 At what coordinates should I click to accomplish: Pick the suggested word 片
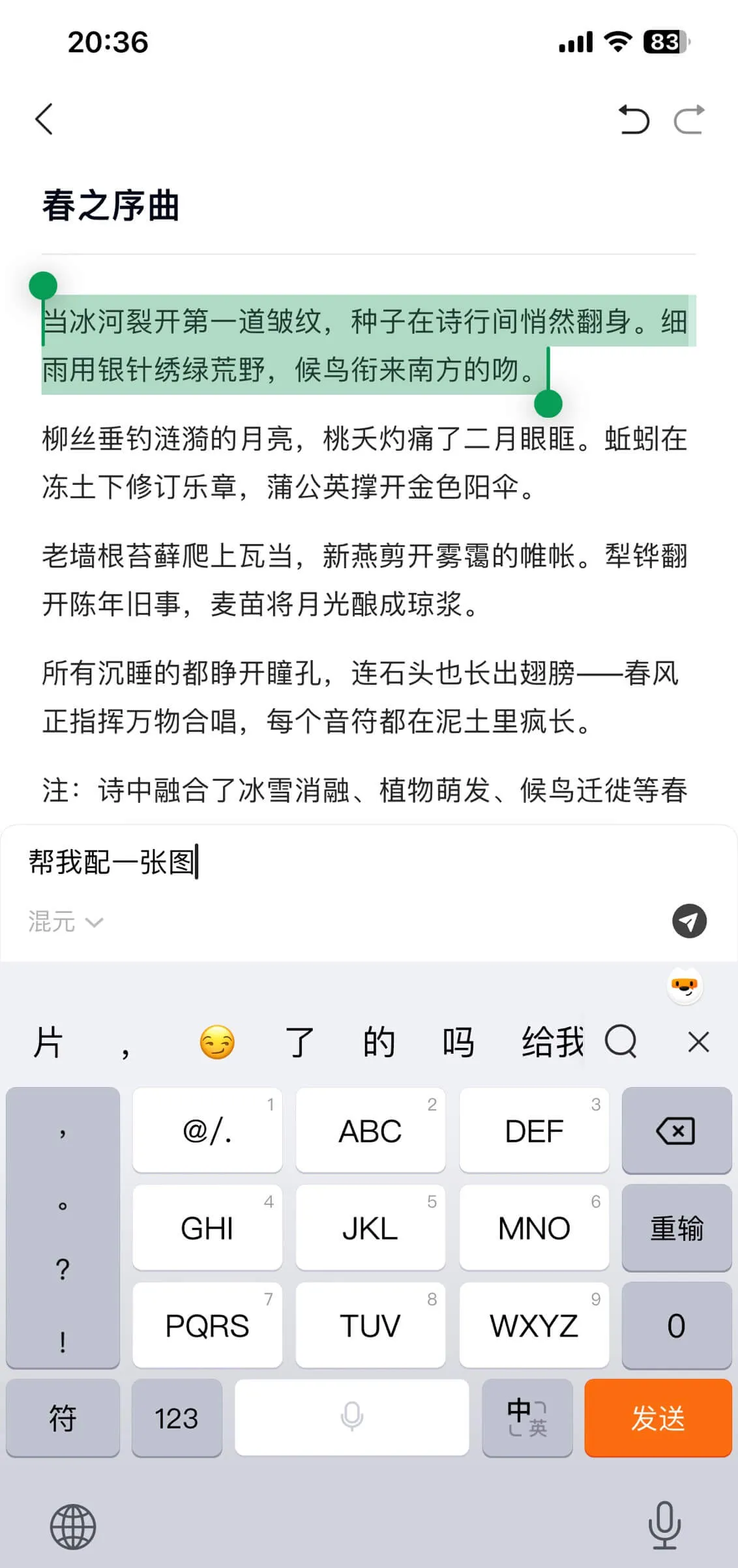point(48,1041)
